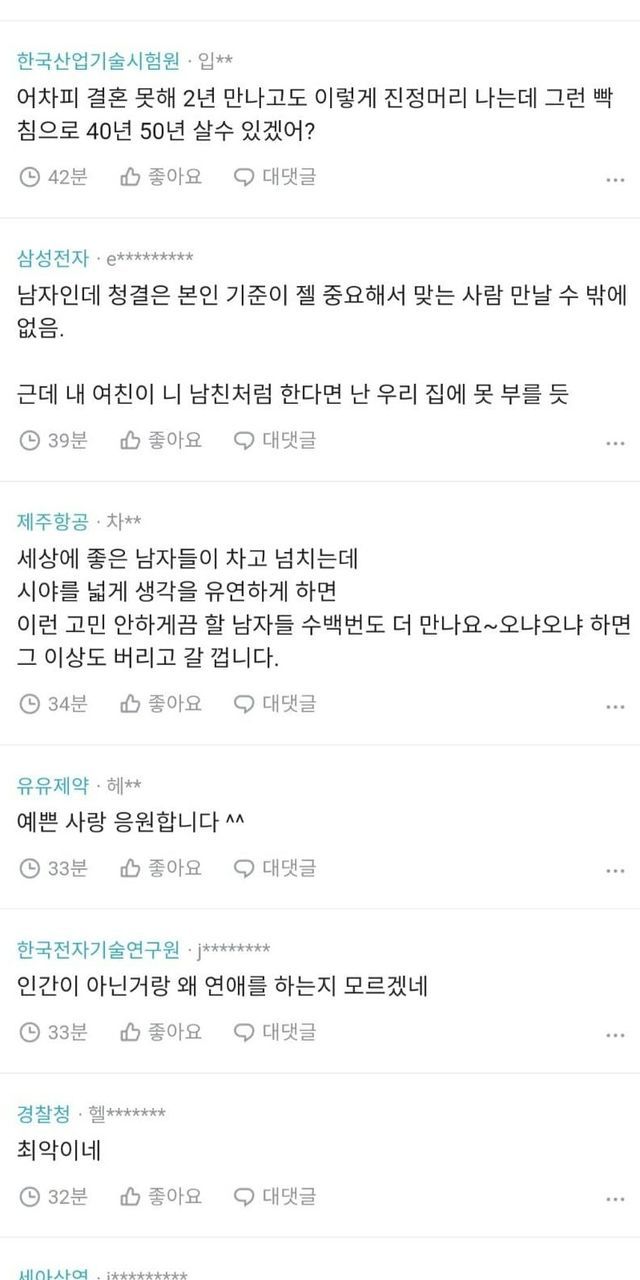Open more options for the 경찰청 comment
The height and width of the screenshot is (1280, 640).
click(x=615, y=1199)
